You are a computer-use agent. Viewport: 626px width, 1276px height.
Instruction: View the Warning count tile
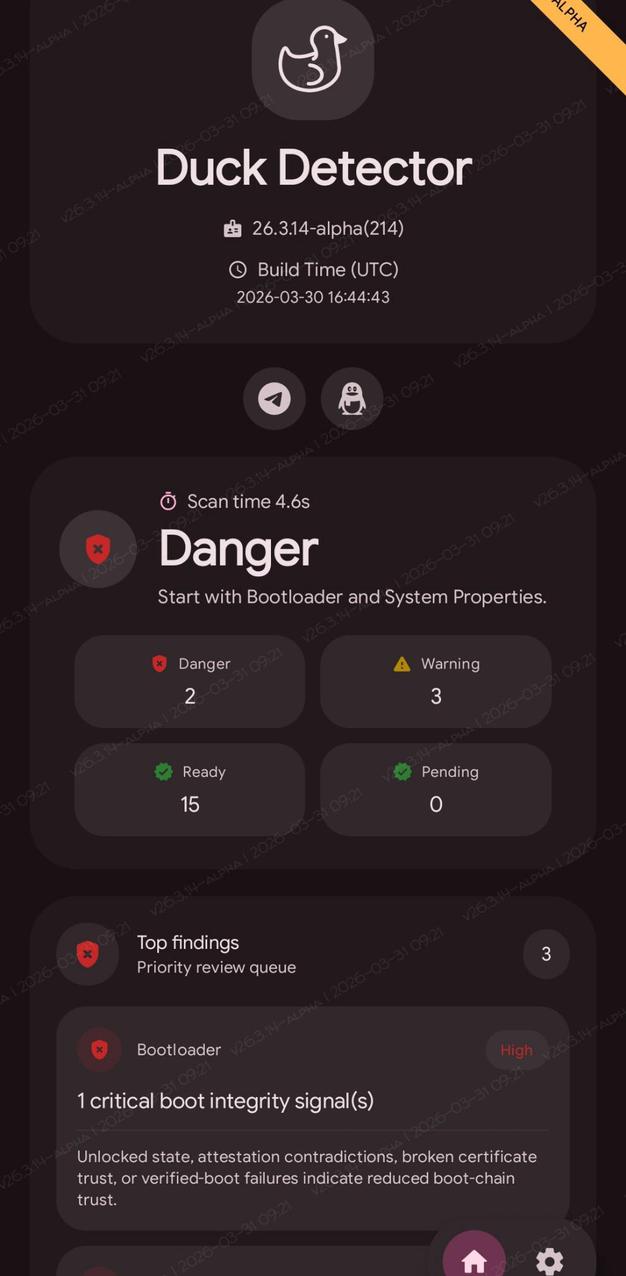(x=435, y=681)
